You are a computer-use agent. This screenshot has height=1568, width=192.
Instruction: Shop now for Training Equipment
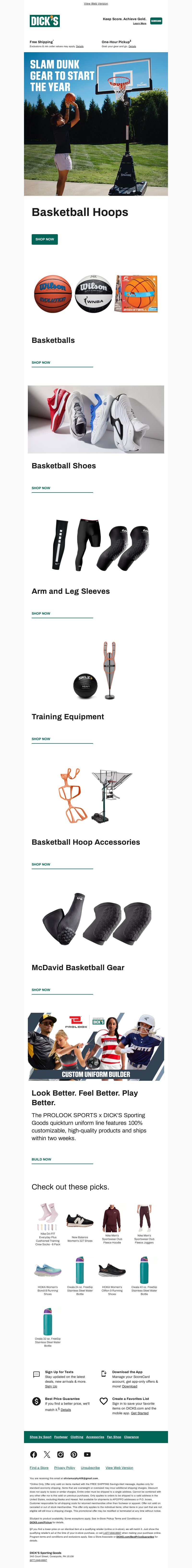pyautogui.click(x=41, y=739)
